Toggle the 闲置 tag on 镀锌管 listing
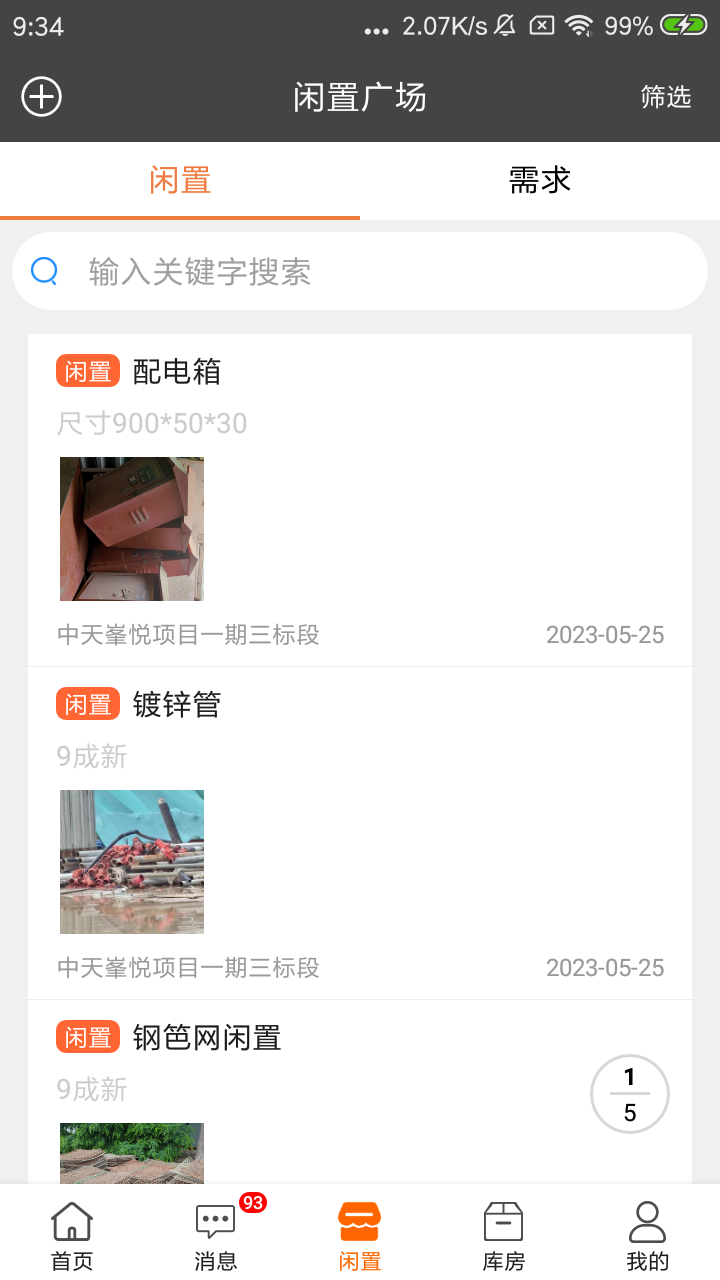Viewport: 720px width, 1280px height. point(87,704)
